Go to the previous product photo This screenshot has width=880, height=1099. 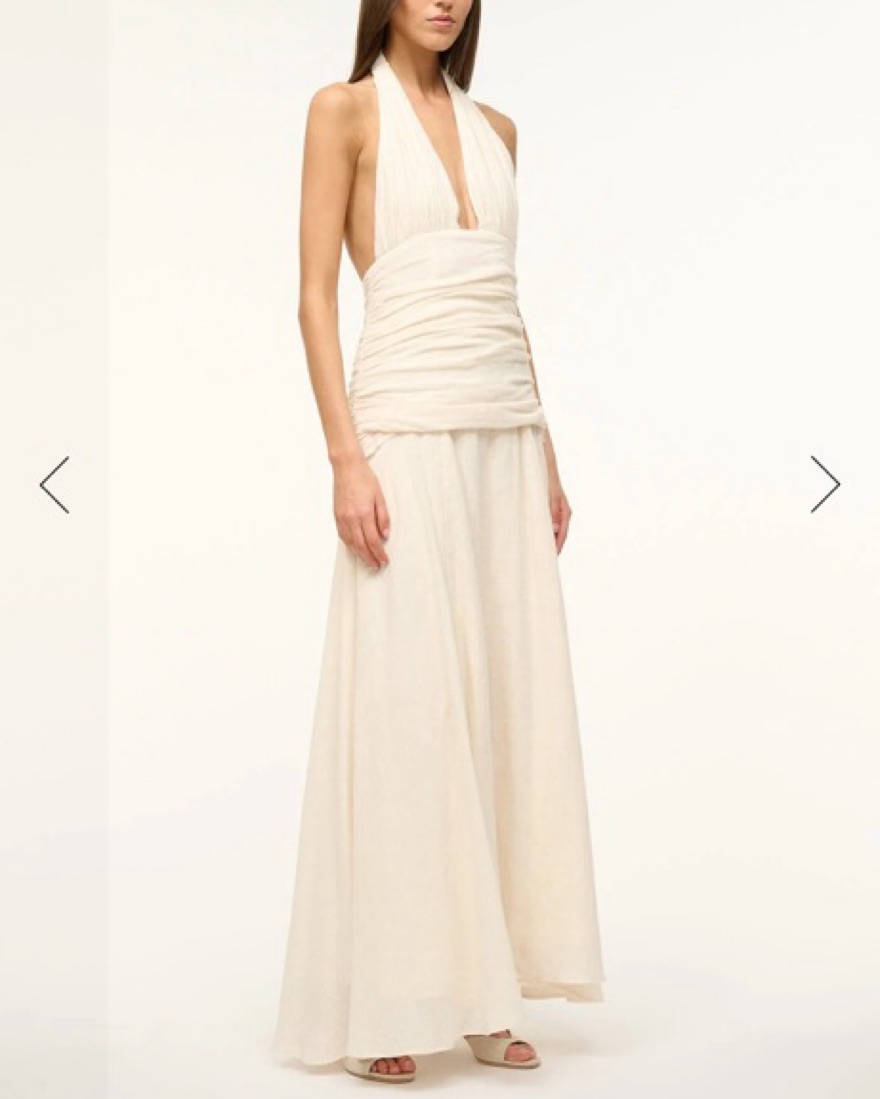pyautogui.click(x=55, y=485)
